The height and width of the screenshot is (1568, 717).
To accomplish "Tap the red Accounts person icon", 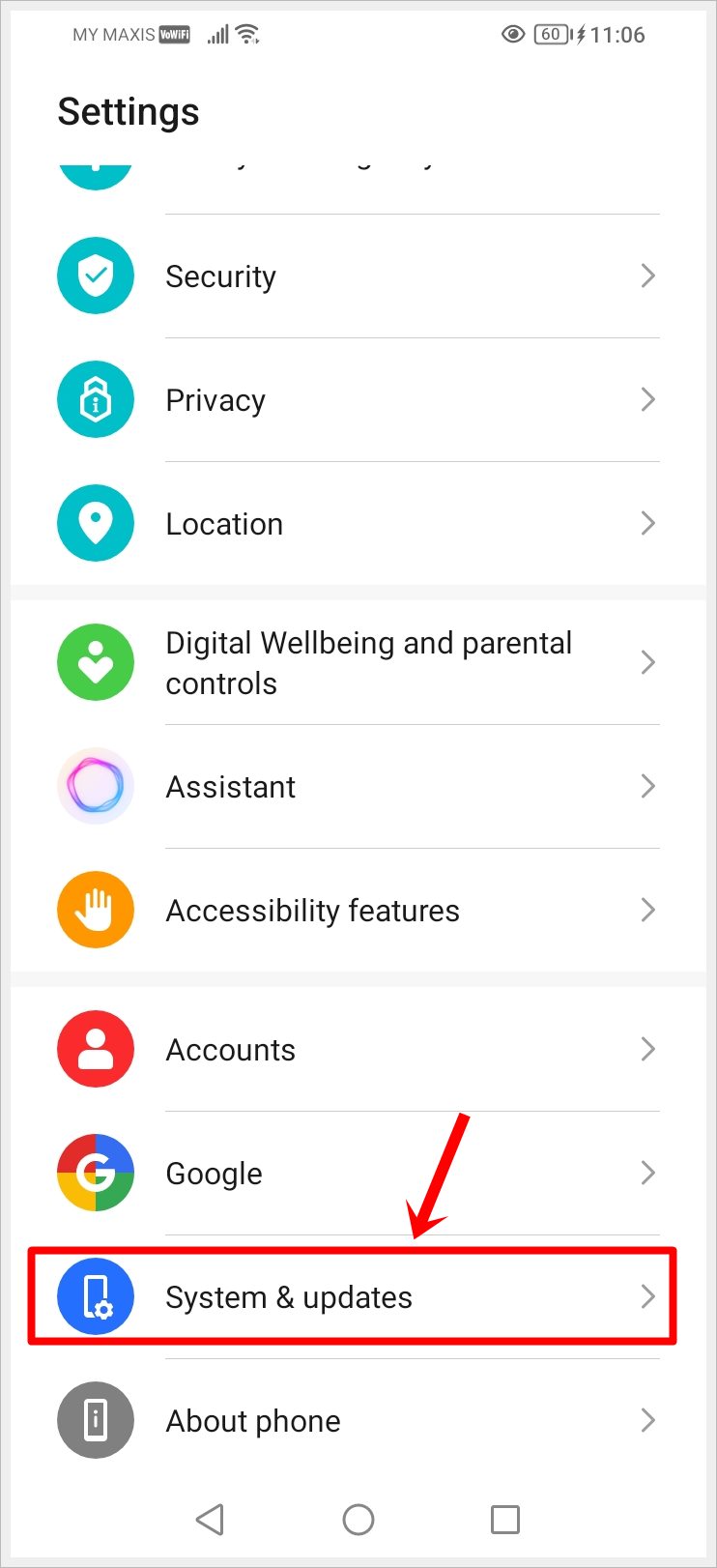I will (x=95, y=1049).
